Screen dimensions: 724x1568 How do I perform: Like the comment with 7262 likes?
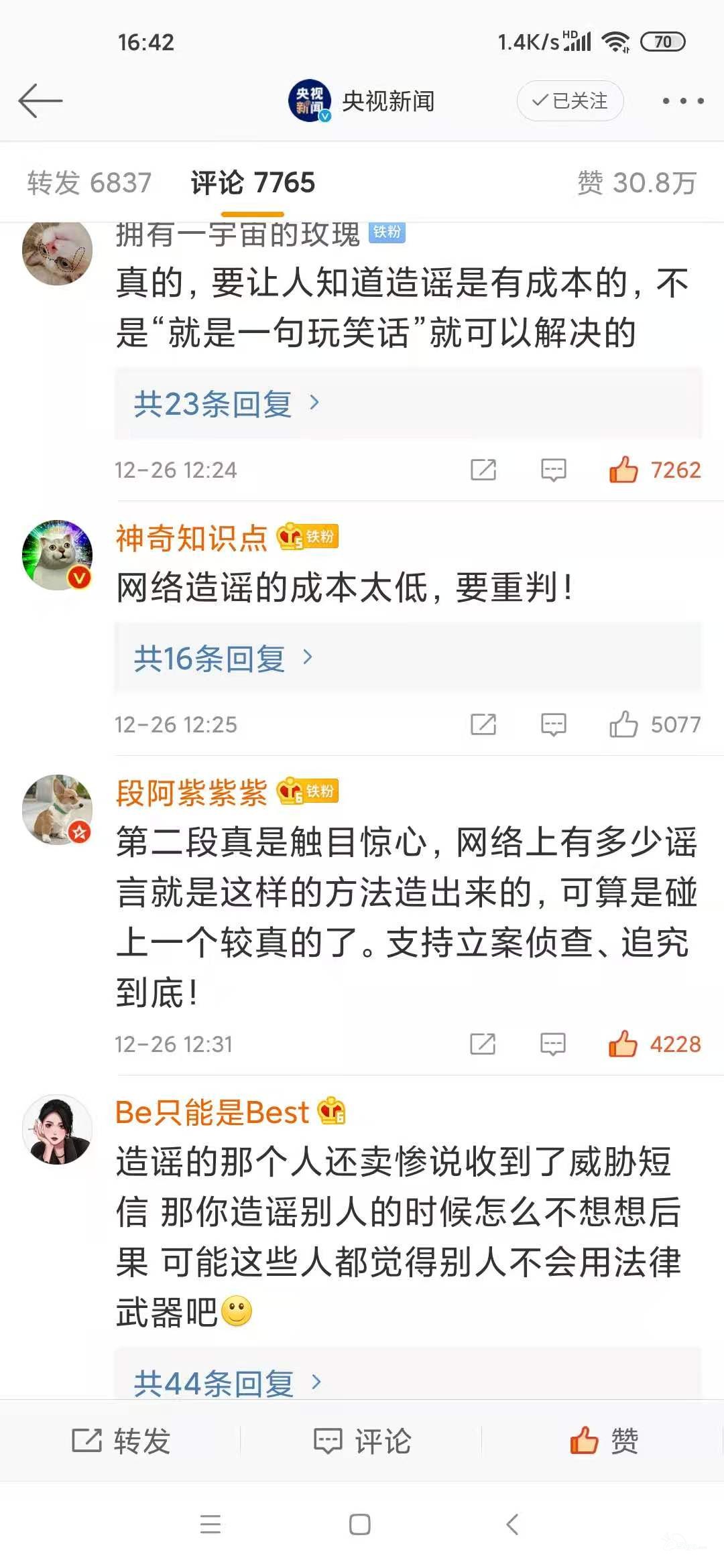pos(623,470)
